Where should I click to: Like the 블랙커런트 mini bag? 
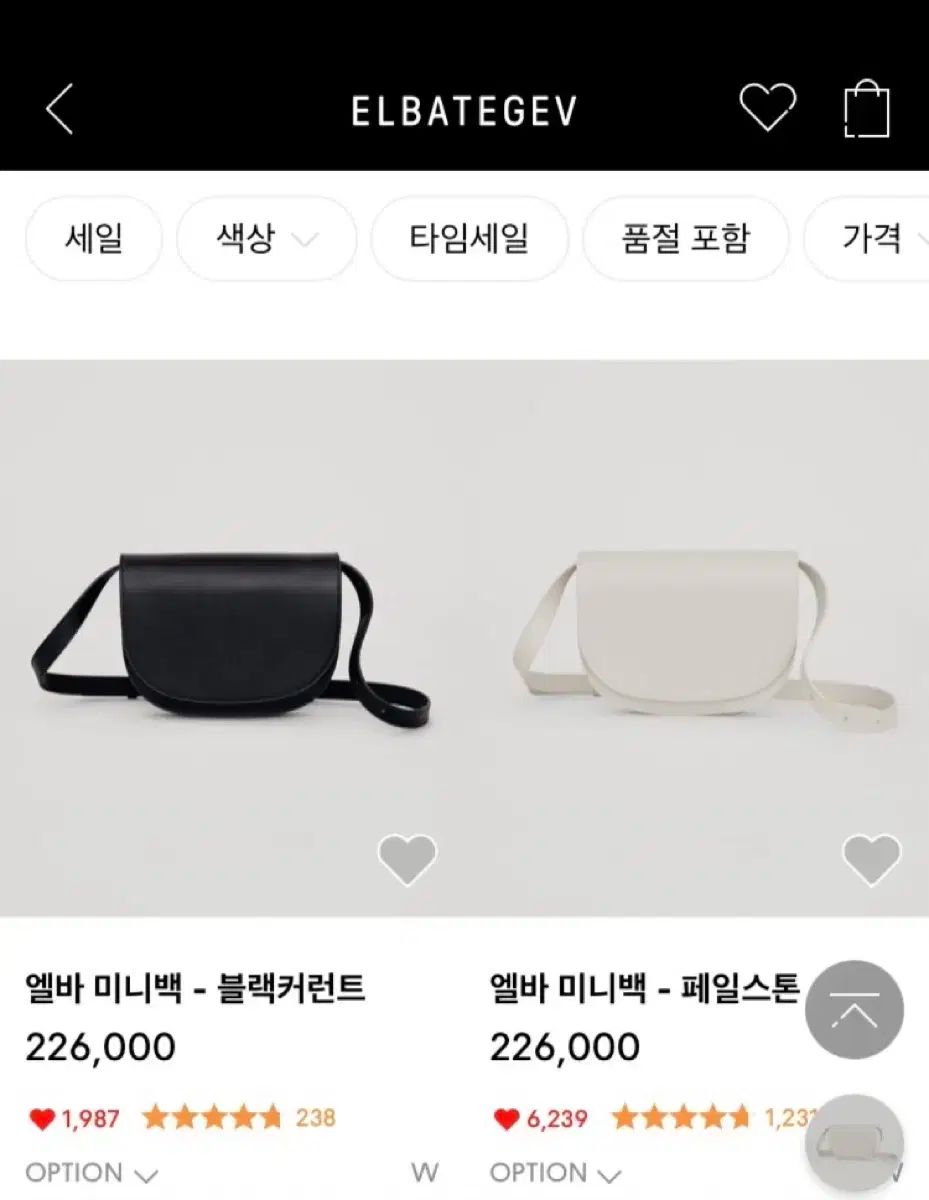point(407,859)
